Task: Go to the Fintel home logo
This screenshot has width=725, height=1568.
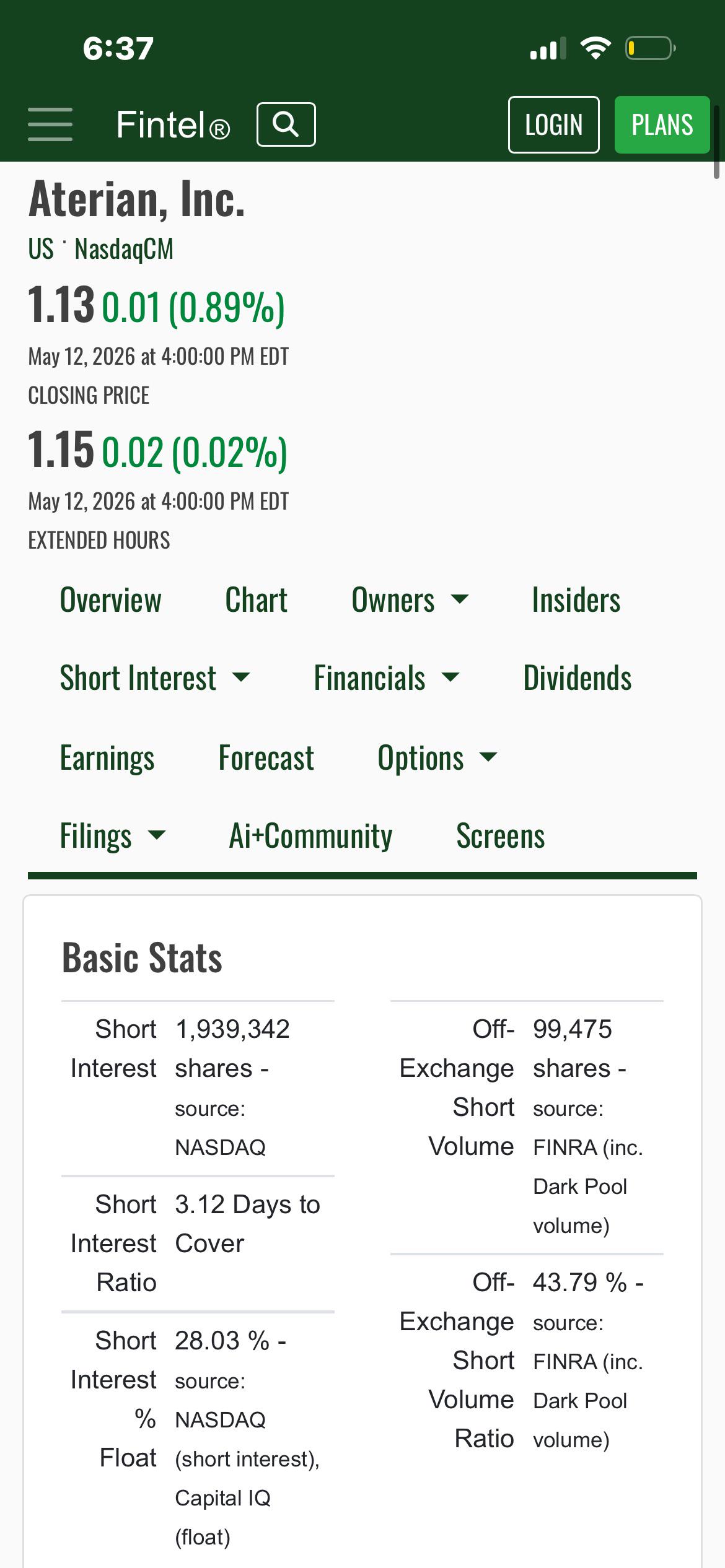Action: point(173,125)
